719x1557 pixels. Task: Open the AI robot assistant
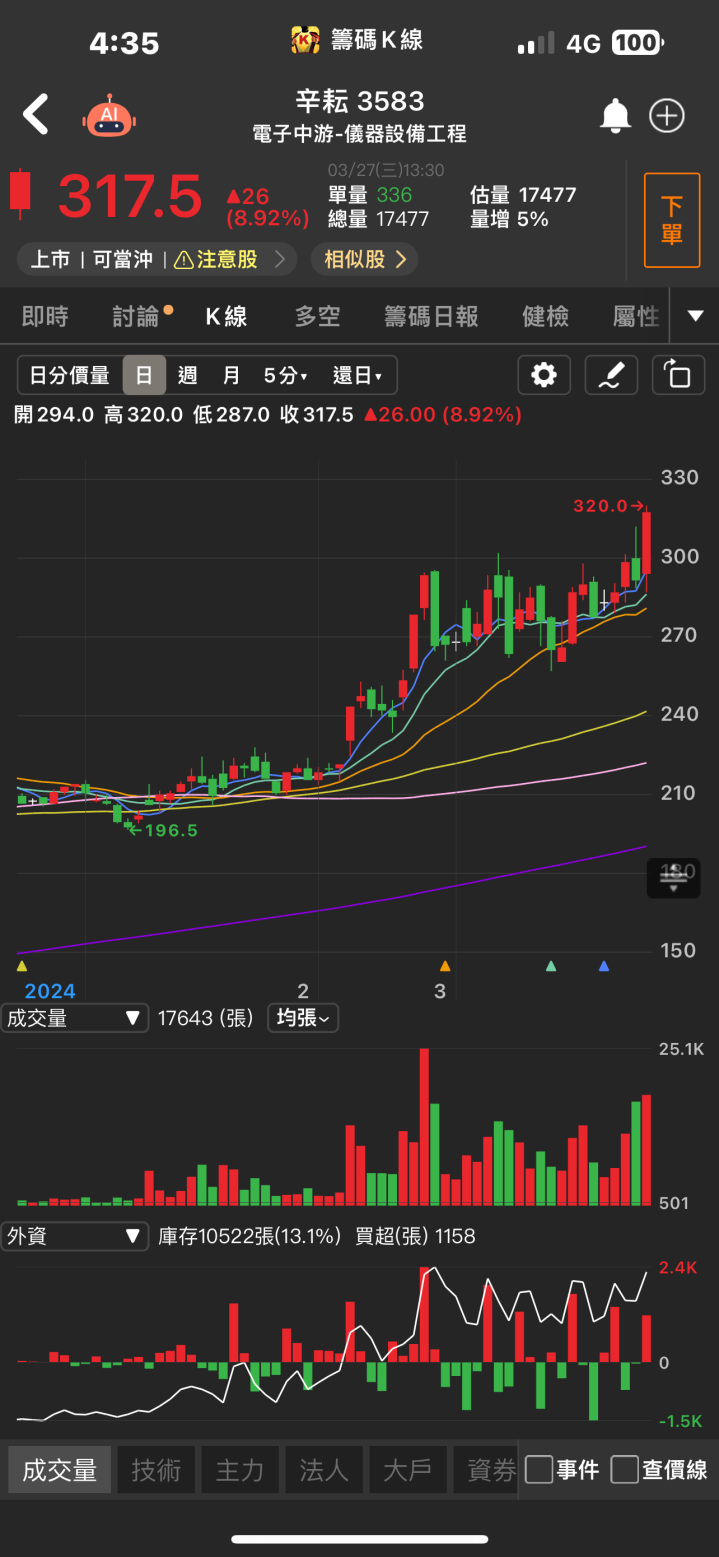click(108, 116)
